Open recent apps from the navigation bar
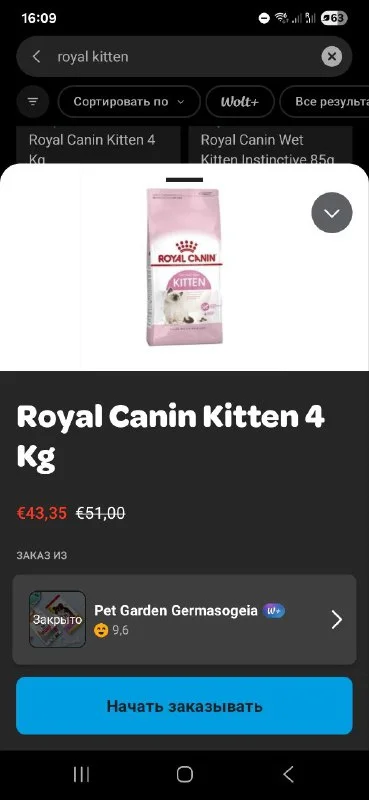 click(x=82, y=774)
